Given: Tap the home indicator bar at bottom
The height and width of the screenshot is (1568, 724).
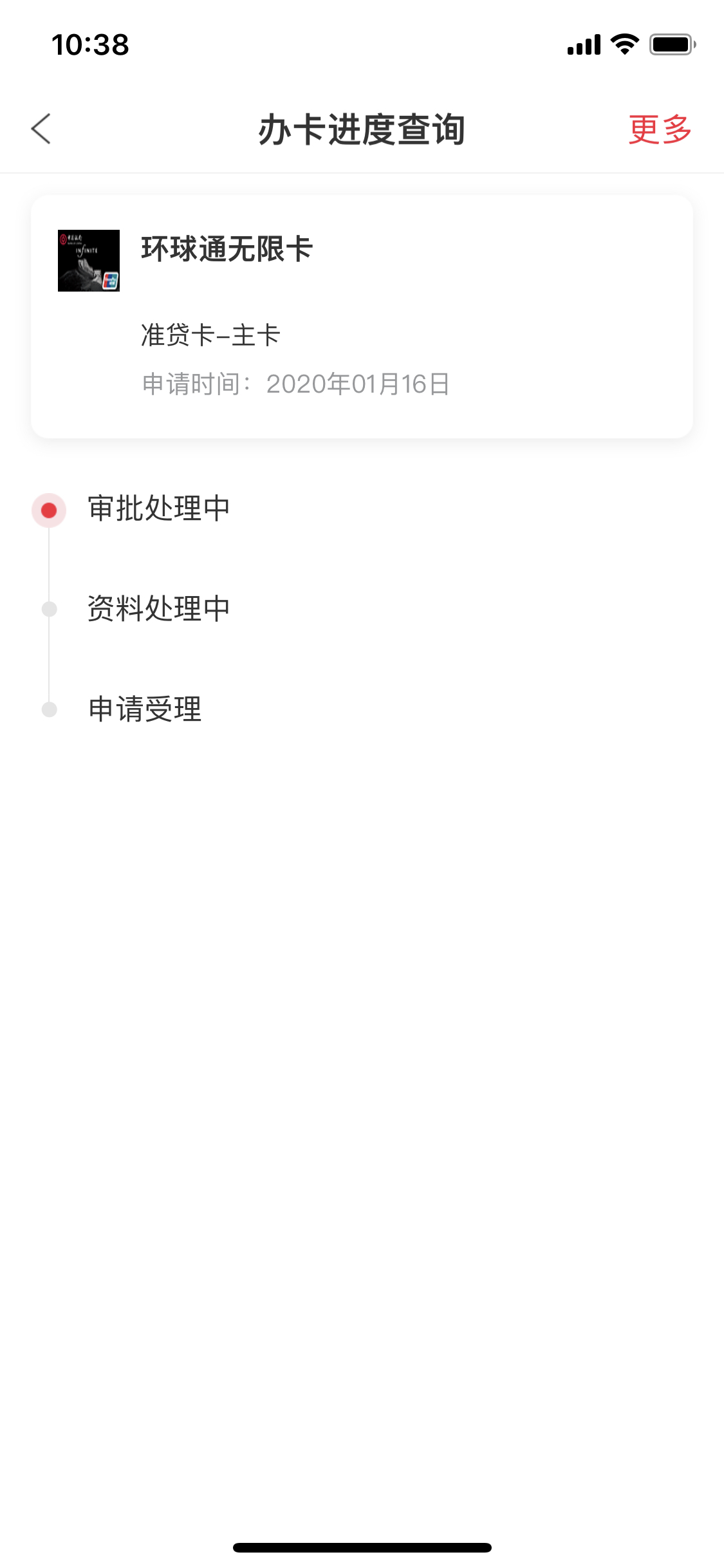Looking at the screenshot, I should [362, 1545].
